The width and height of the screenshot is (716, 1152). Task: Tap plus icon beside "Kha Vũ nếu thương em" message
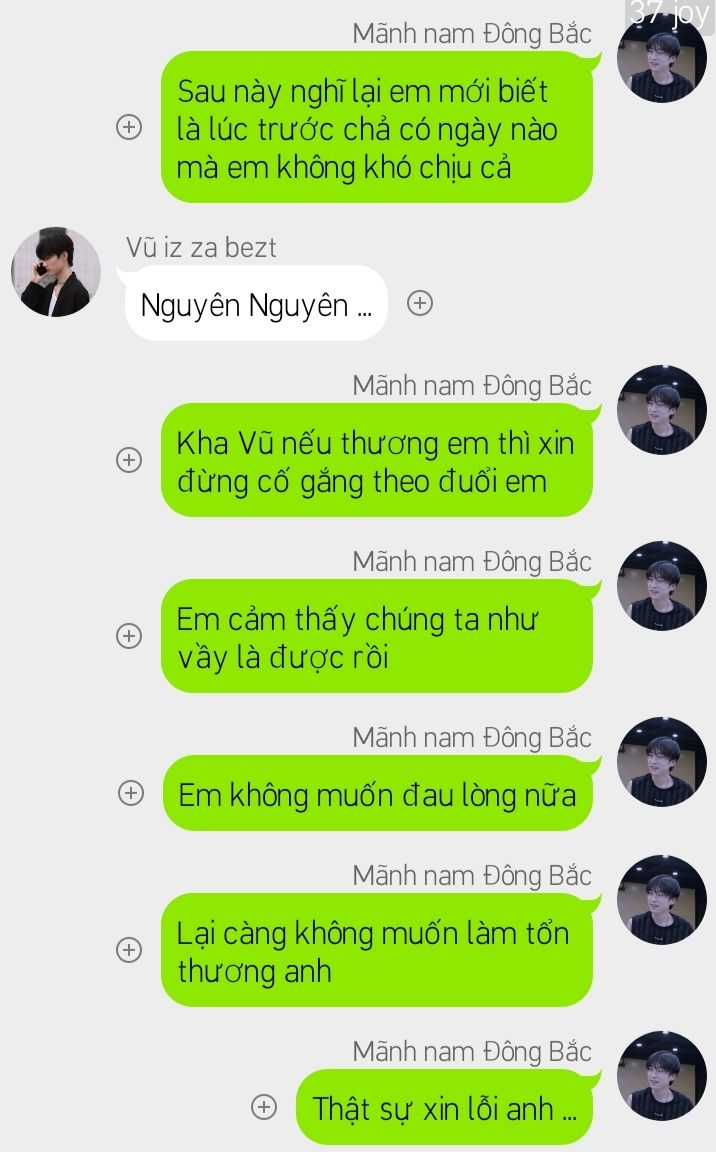tap(129, 460)
